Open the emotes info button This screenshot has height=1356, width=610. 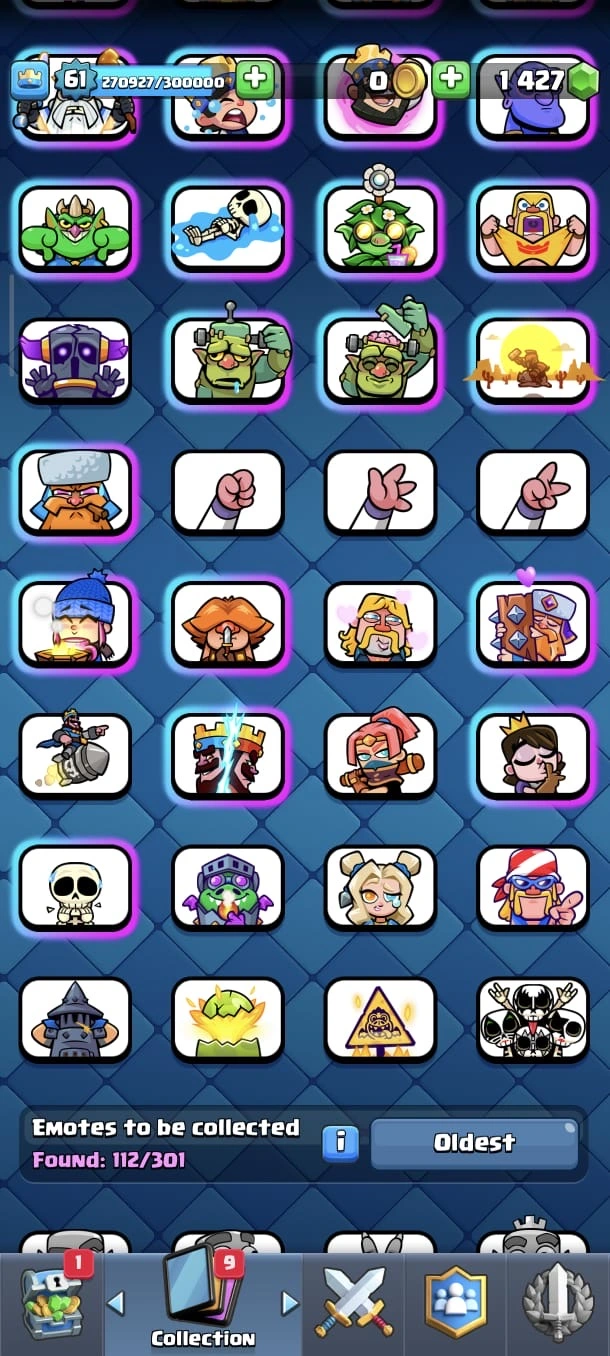click(340, 1142)
